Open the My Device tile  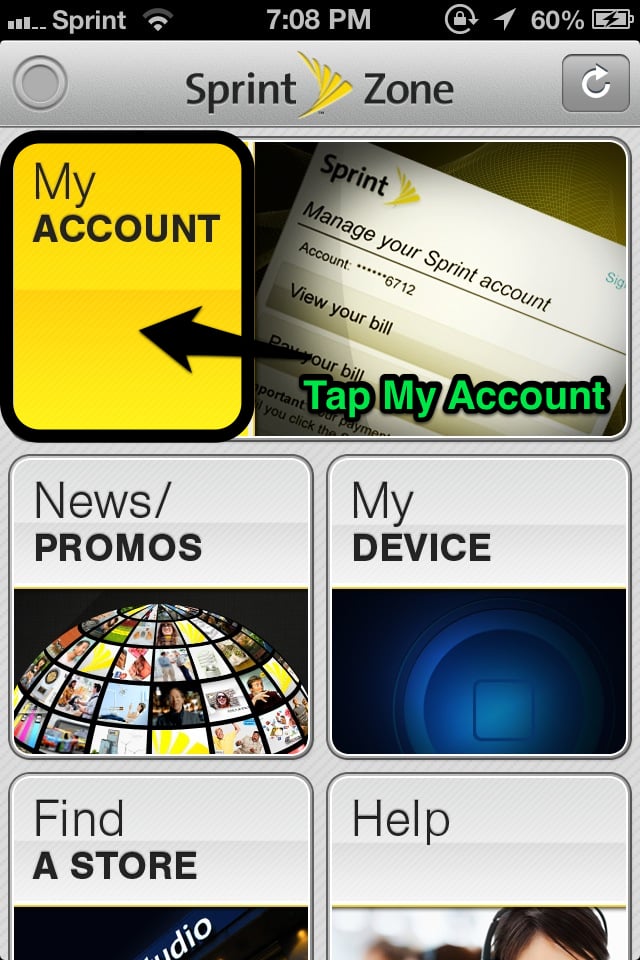(479, 607)
